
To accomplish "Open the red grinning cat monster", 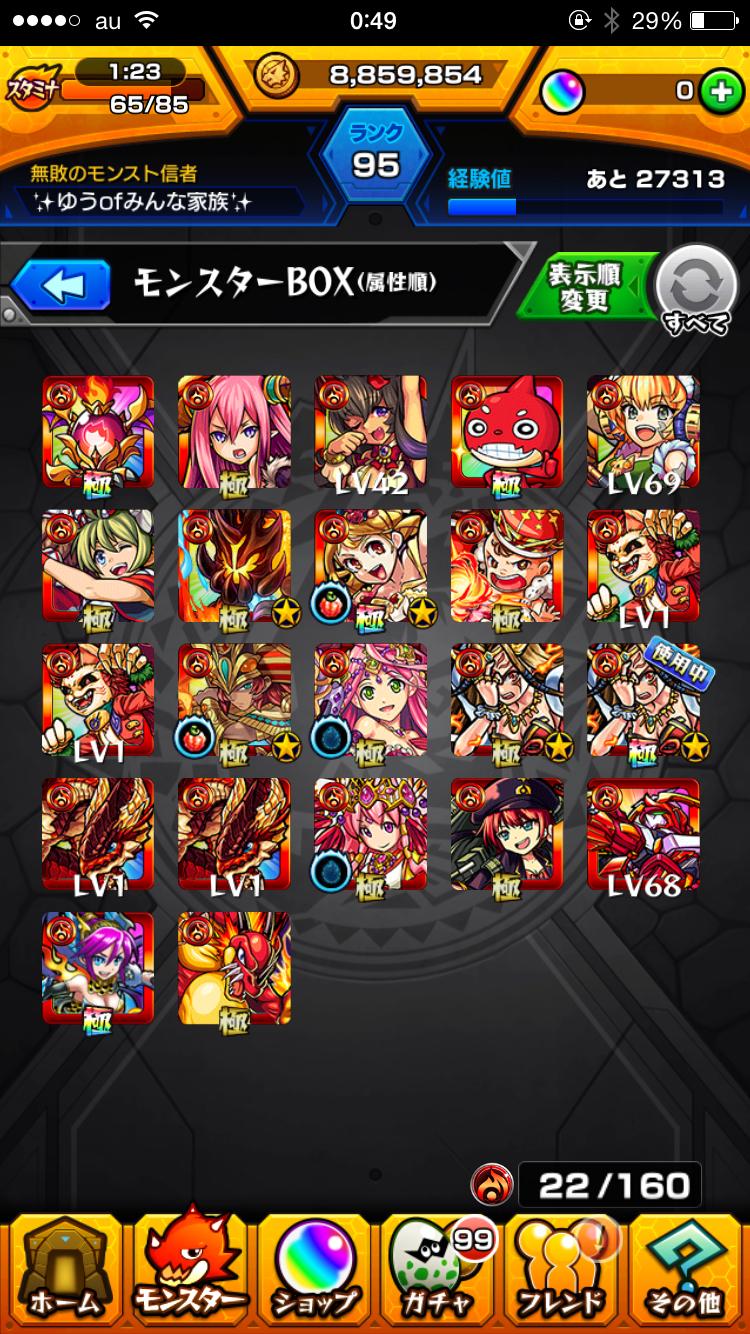I will point(507,432).
